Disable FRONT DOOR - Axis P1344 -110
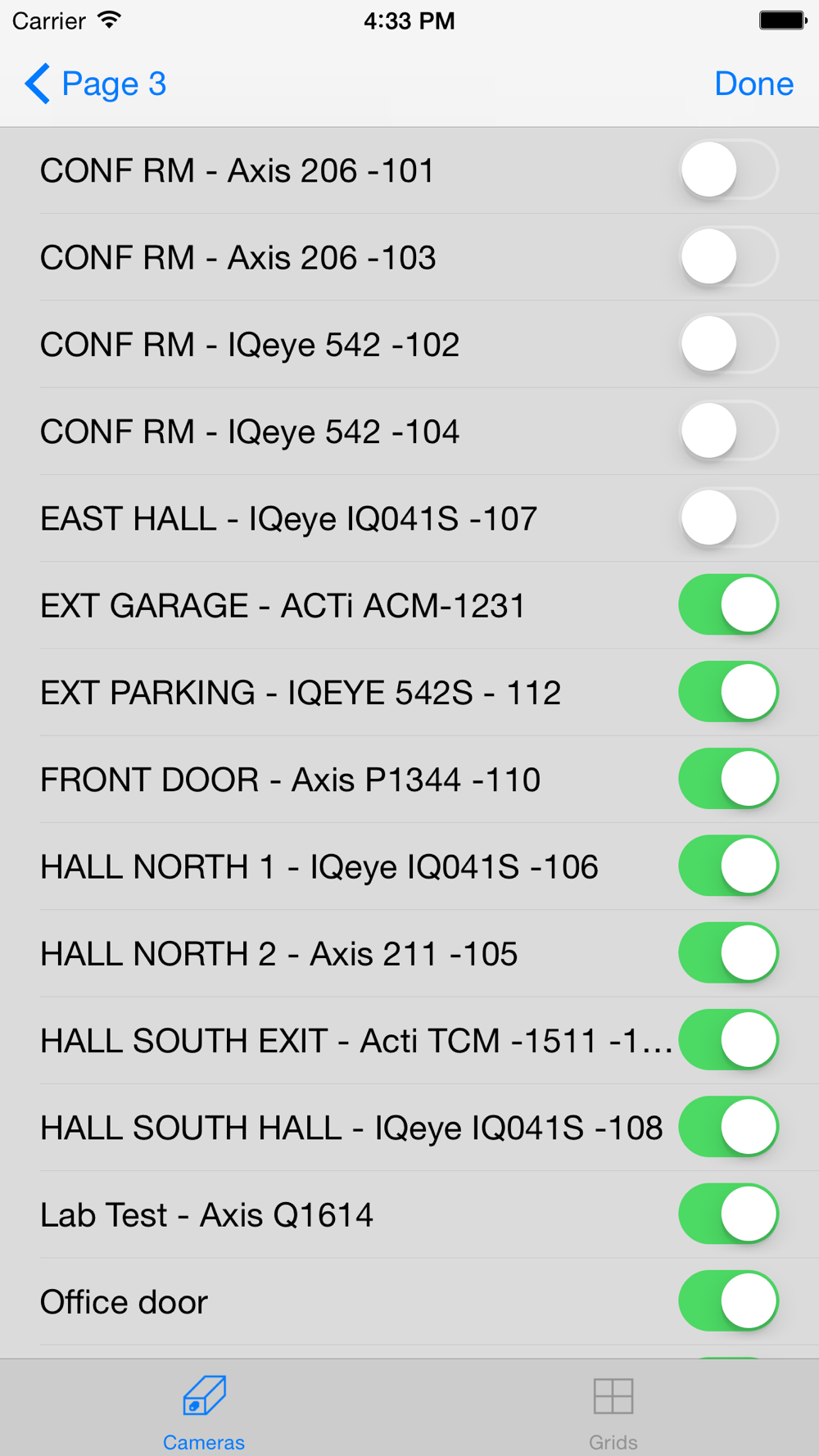 [x=728, y=779]
